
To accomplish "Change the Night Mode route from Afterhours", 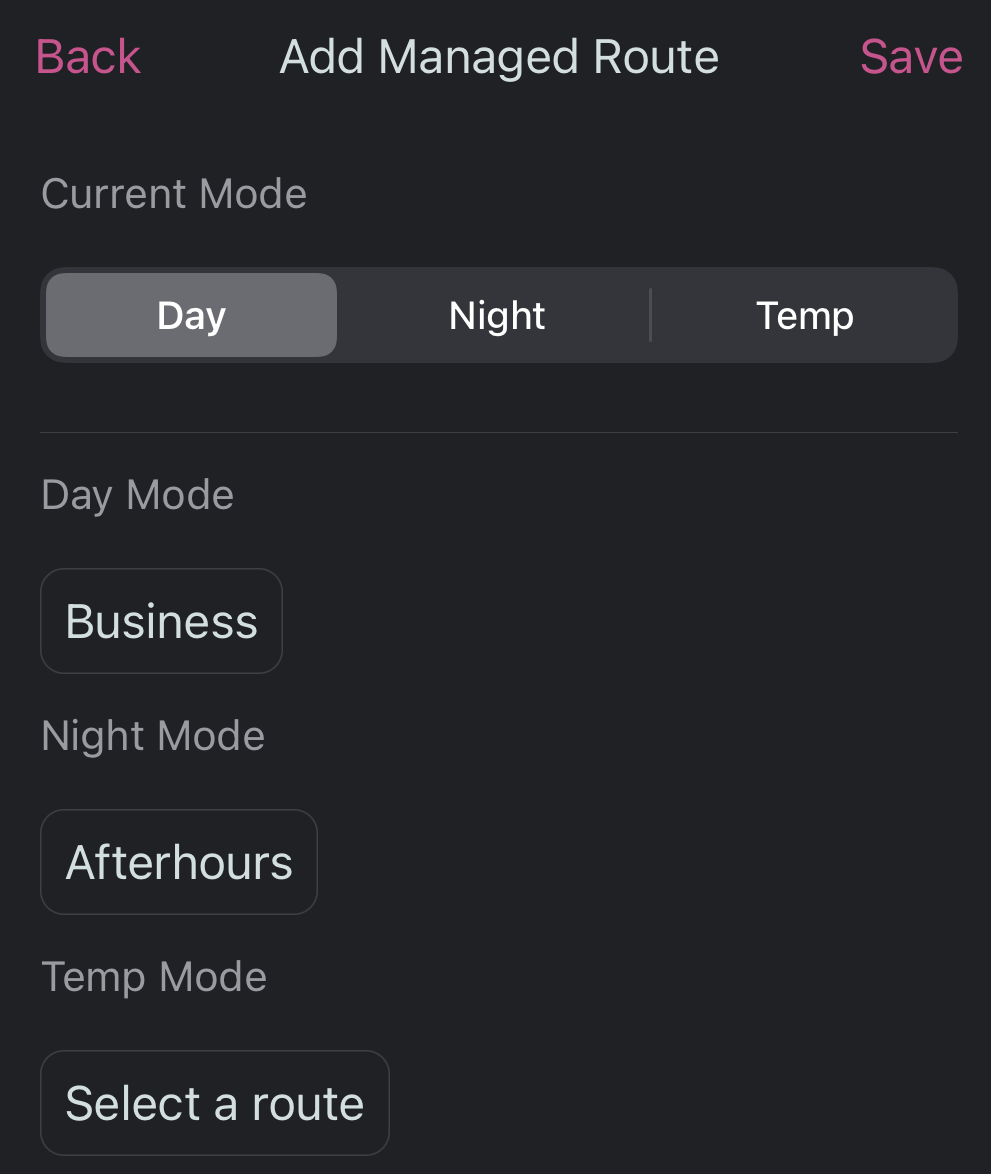I will tap(178, 861).
